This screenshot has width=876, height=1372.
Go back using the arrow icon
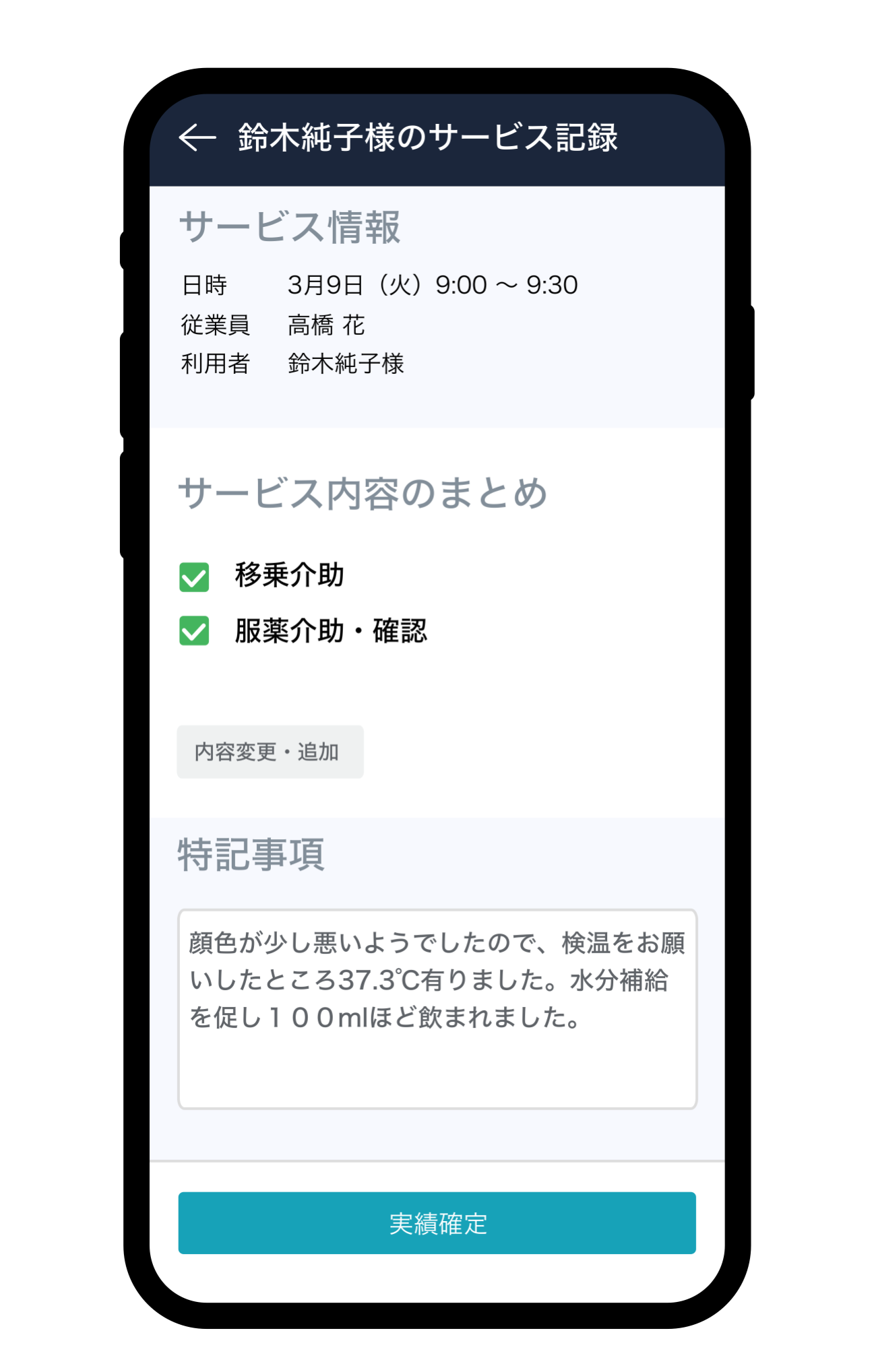[x=197, y=137]
